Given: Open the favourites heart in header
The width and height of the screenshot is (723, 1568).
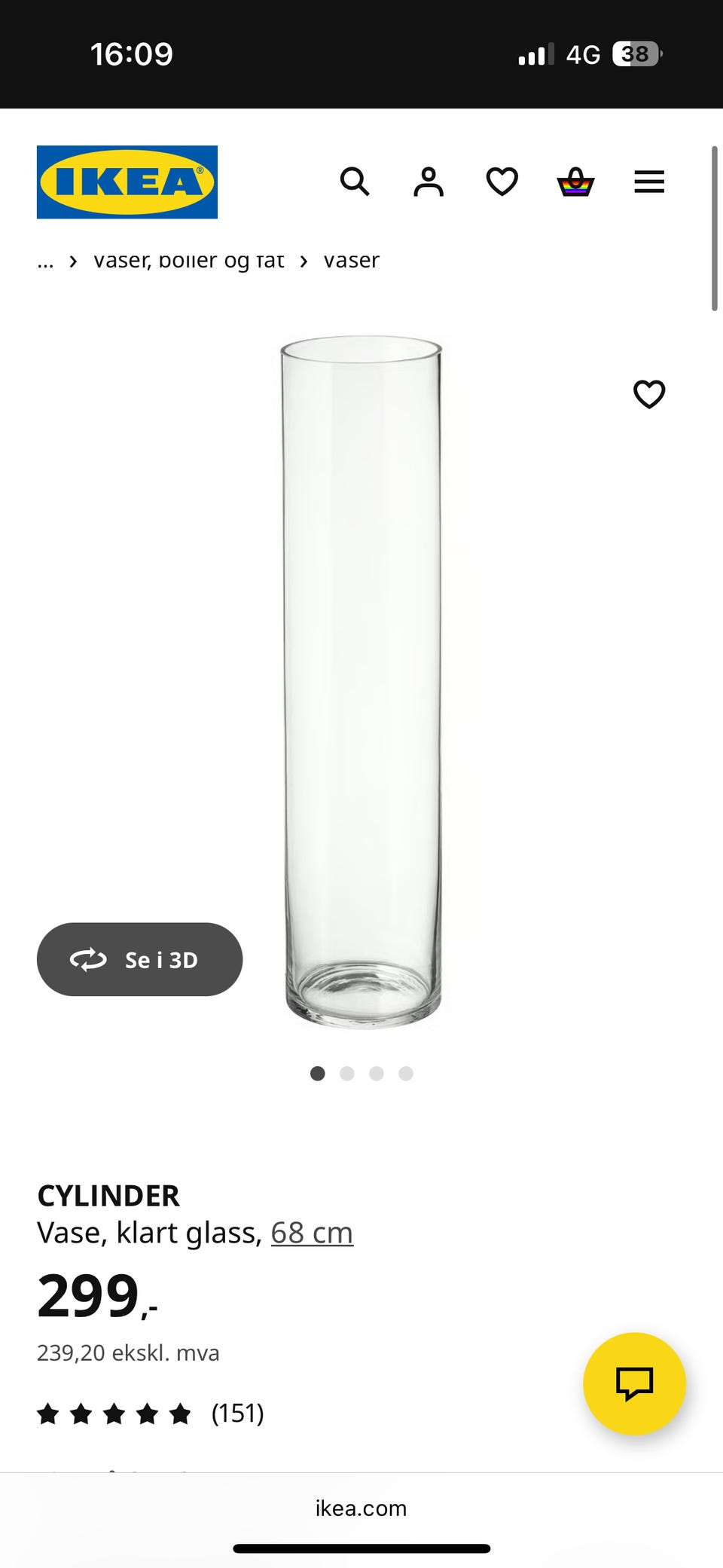Looking at the screenshot, I should click(502, 182).
